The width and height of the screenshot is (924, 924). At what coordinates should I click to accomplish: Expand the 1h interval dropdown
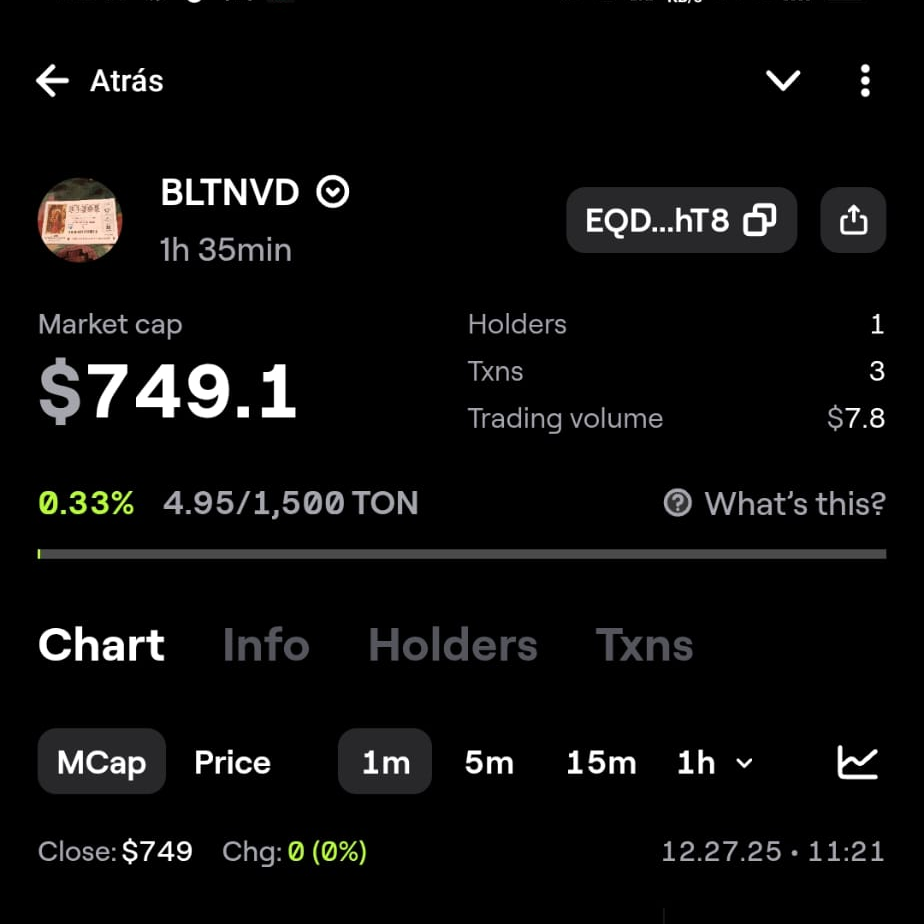714,762
